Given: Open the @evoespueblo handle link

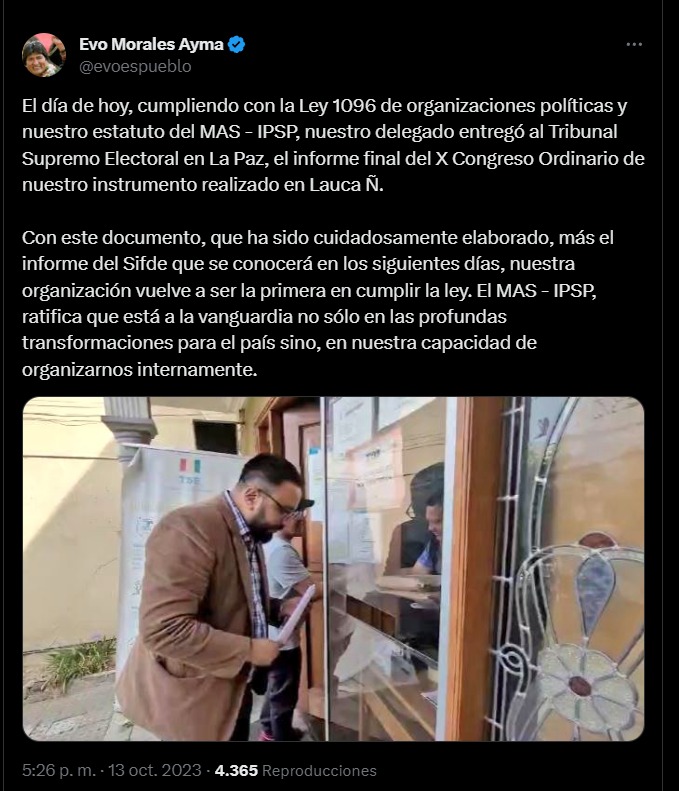Looking at the screenshot, I should [x=135, y=66].
